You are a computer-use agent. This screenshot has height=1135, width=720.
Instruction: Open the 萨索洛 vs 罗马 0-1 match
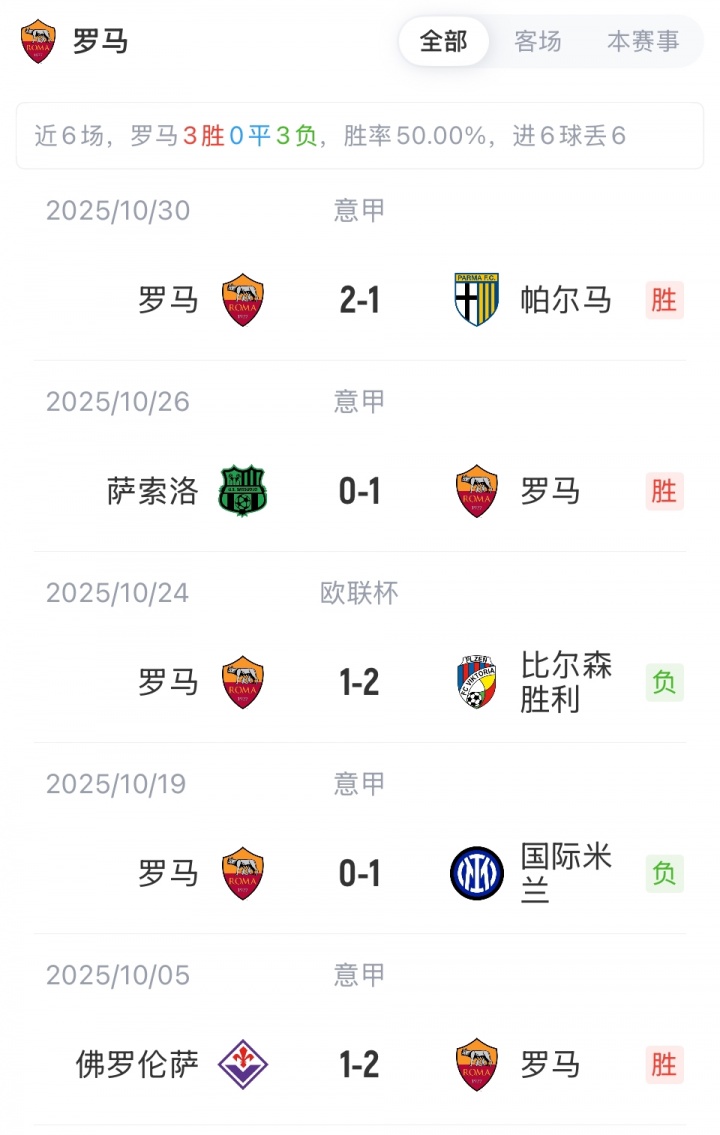pos(359,491)
